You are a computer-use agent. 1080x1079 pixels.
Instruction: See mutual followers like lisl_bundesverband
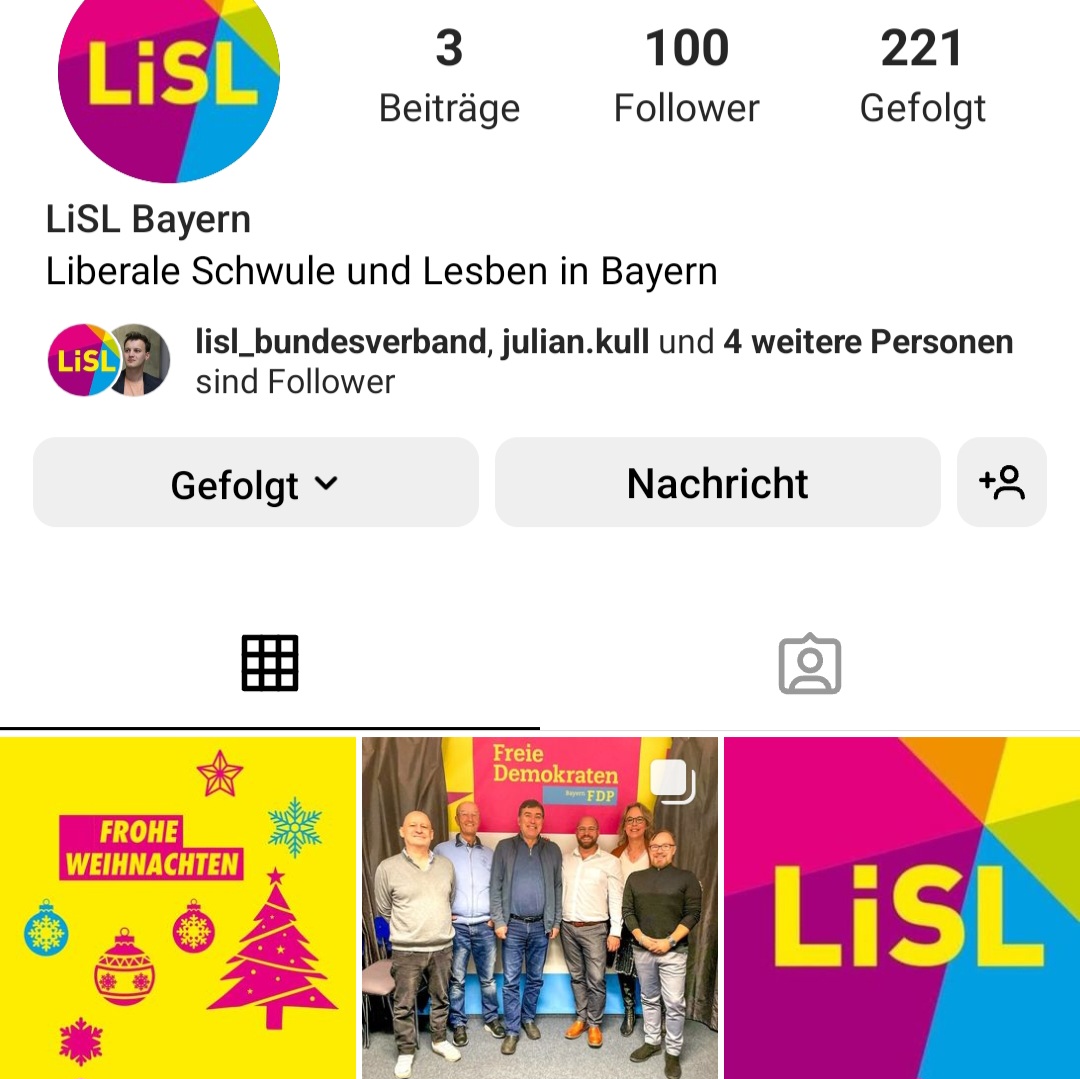point(604,360)
